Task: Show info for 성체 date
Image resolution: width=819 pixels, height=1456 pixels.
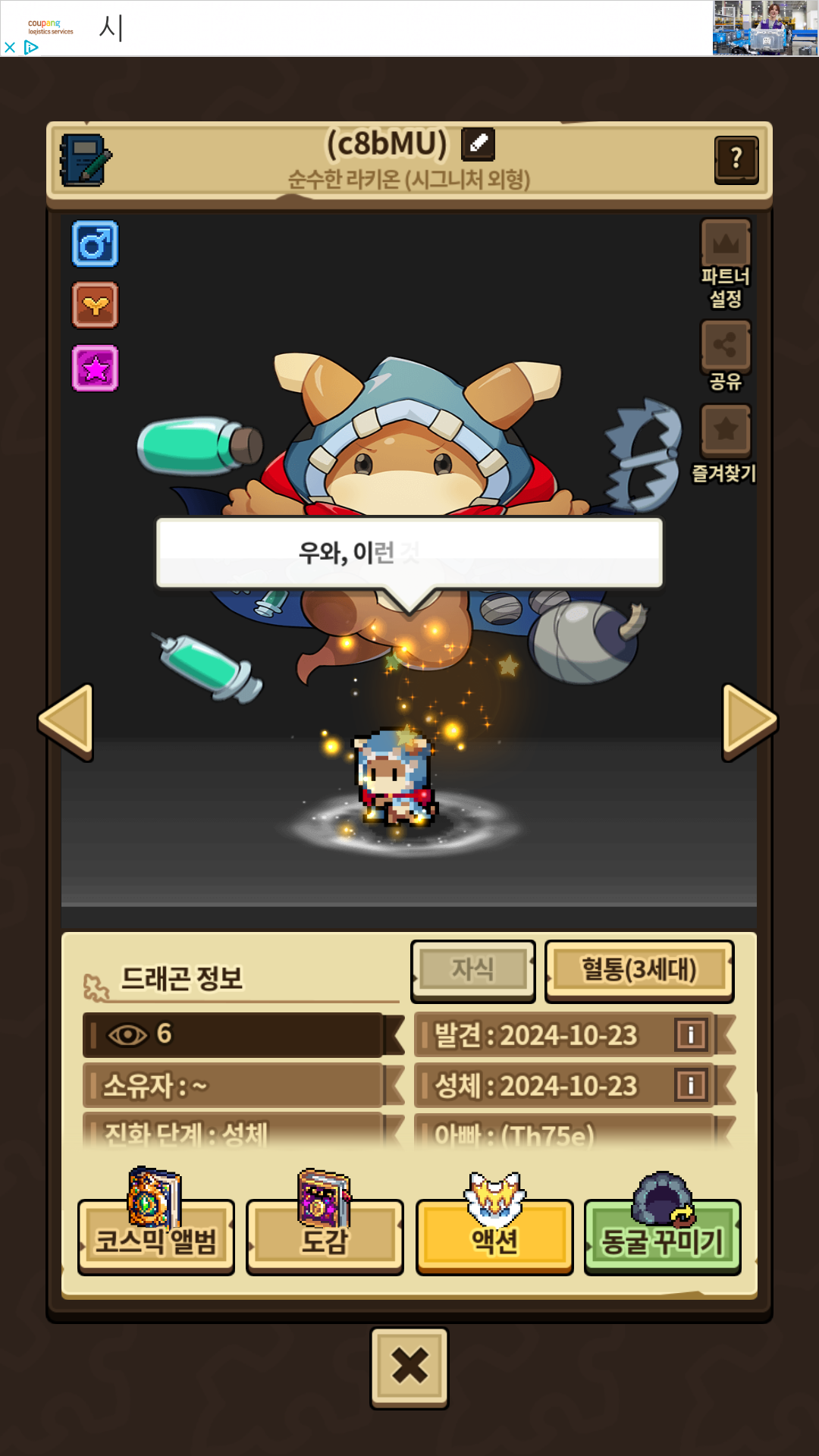Action: pos(690,1085)
